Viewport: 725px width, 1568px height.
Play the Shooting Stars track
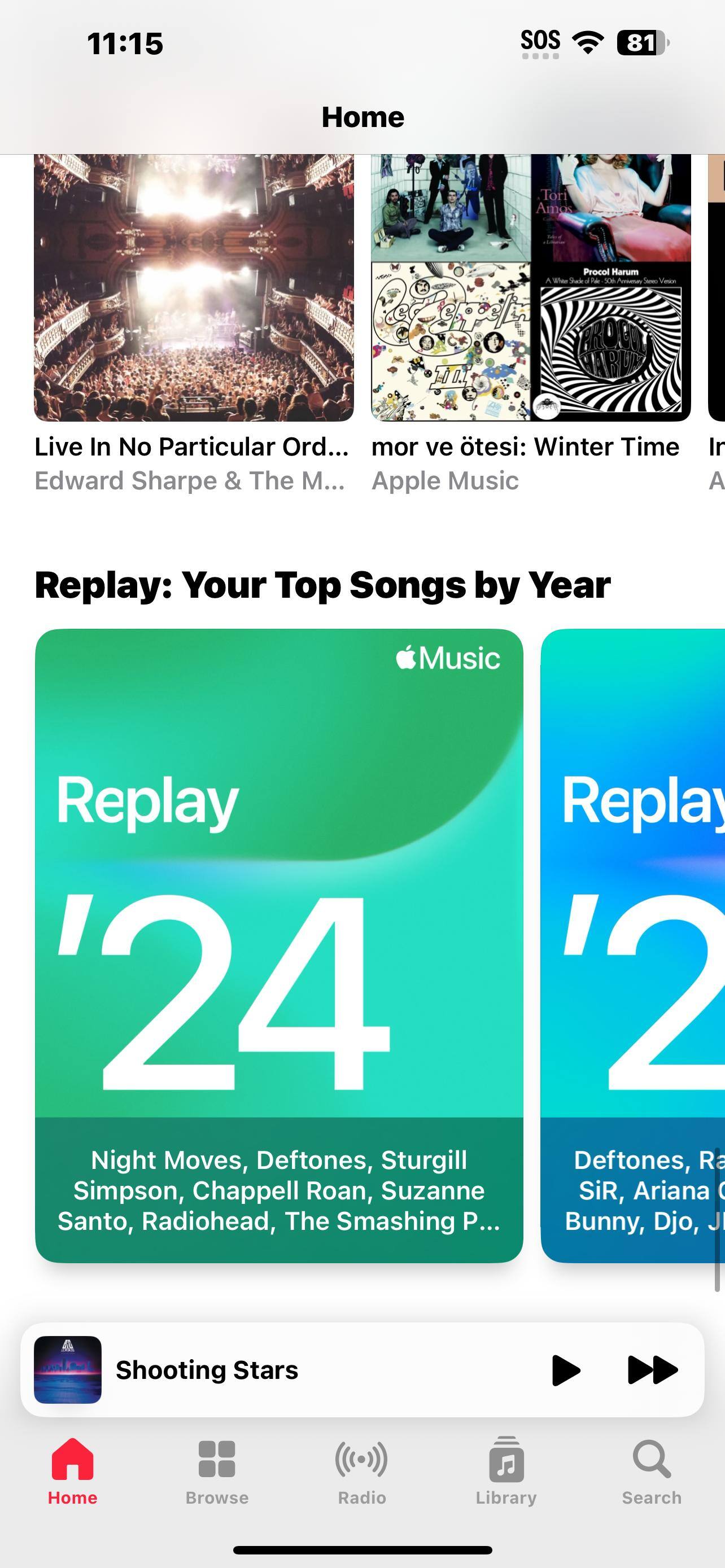click(x=565, y=1370)
